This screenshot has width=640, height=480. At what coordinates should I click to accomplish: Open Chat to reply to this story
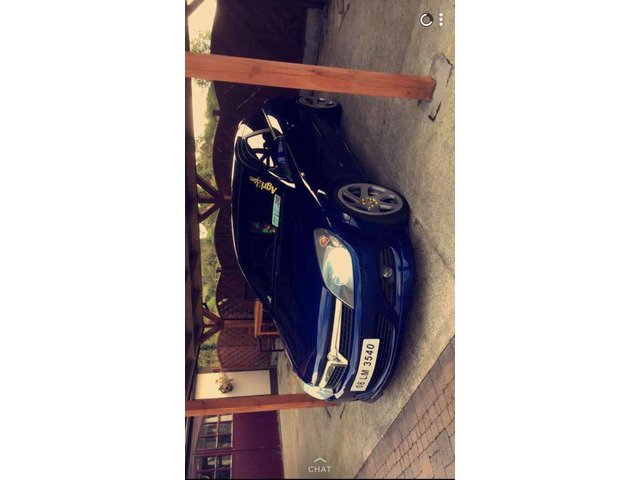[x=319, y=465]
